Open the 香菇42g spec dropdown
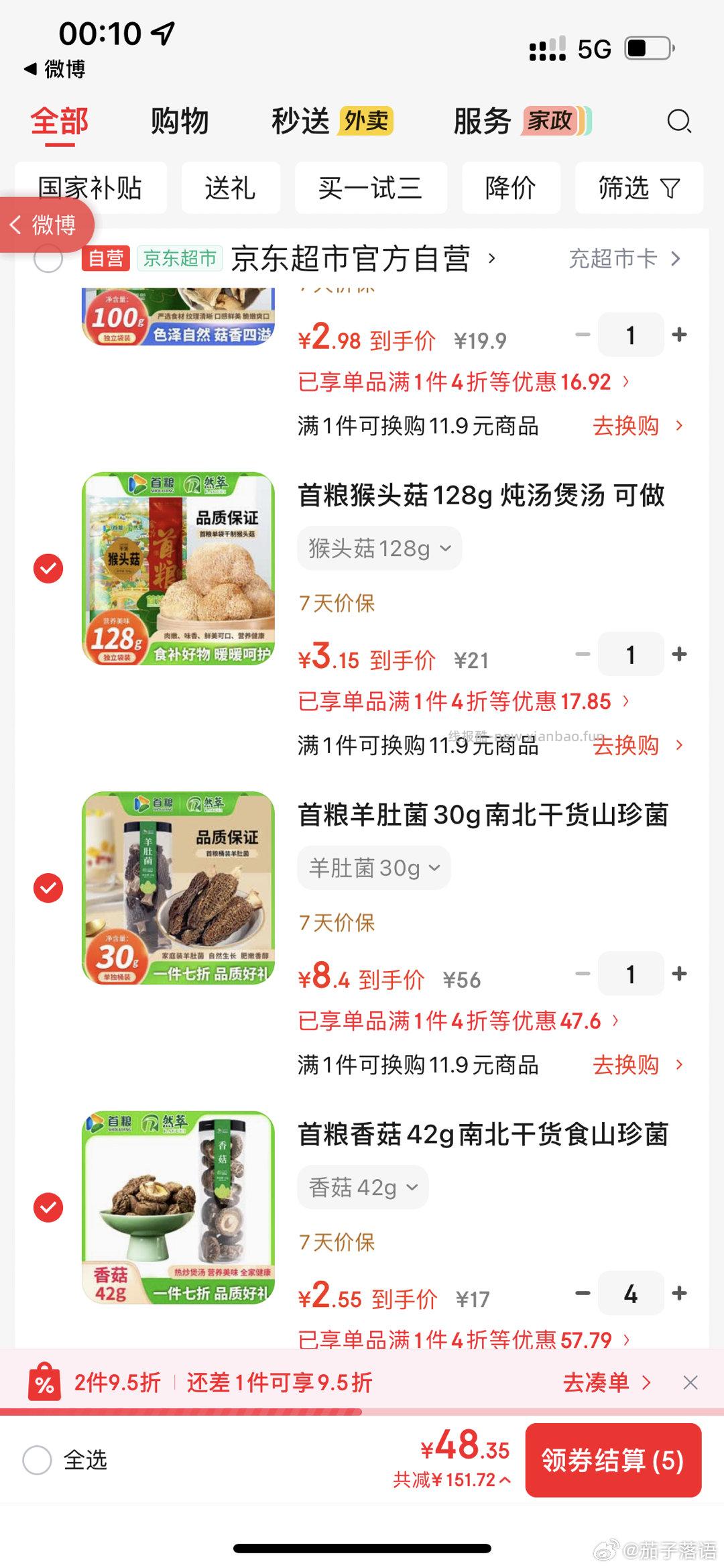Screen dimensions: 724x1568 click(x=362, y=1186)
